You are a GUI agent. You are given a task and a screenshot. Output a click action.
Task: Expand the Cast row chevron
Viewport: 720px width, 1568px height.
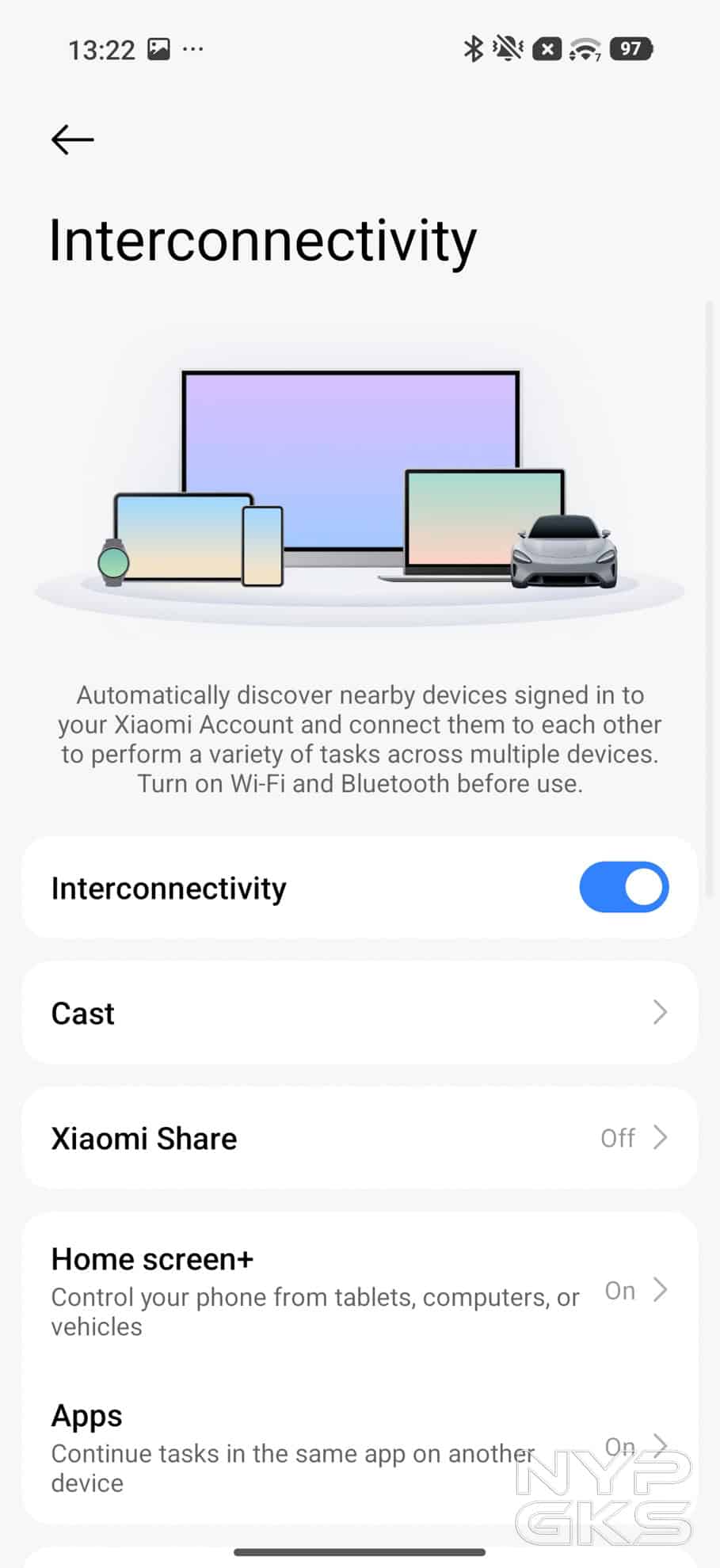[x=661, y=1013]
